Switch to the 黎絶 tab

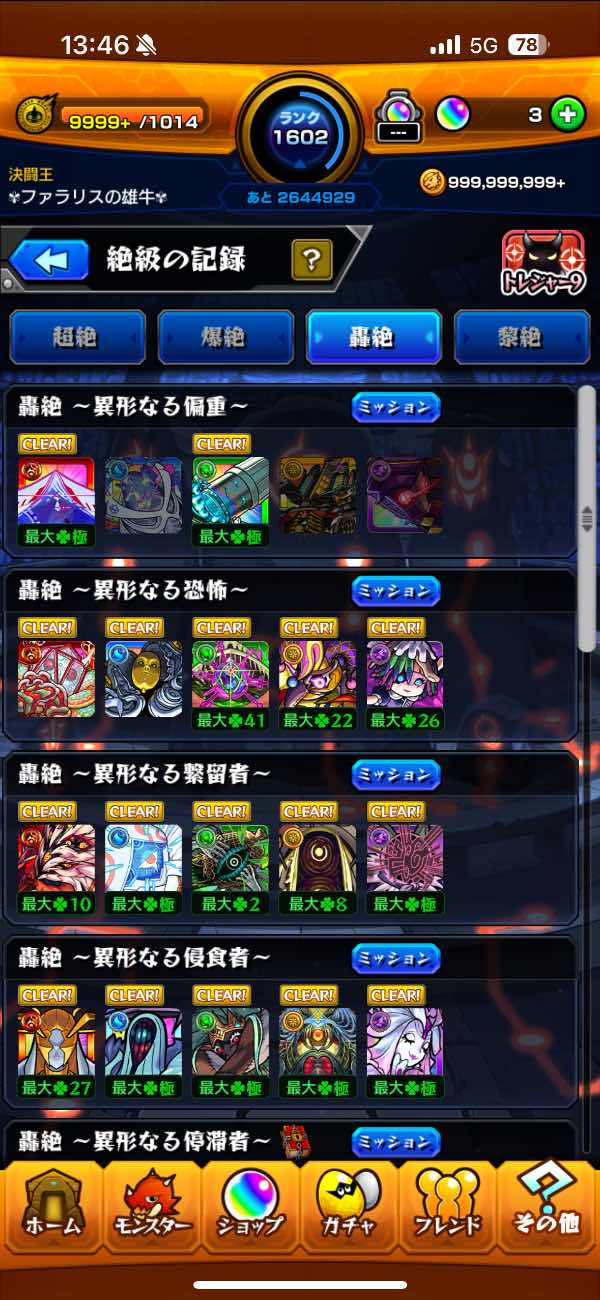click(x=522, y=337)
